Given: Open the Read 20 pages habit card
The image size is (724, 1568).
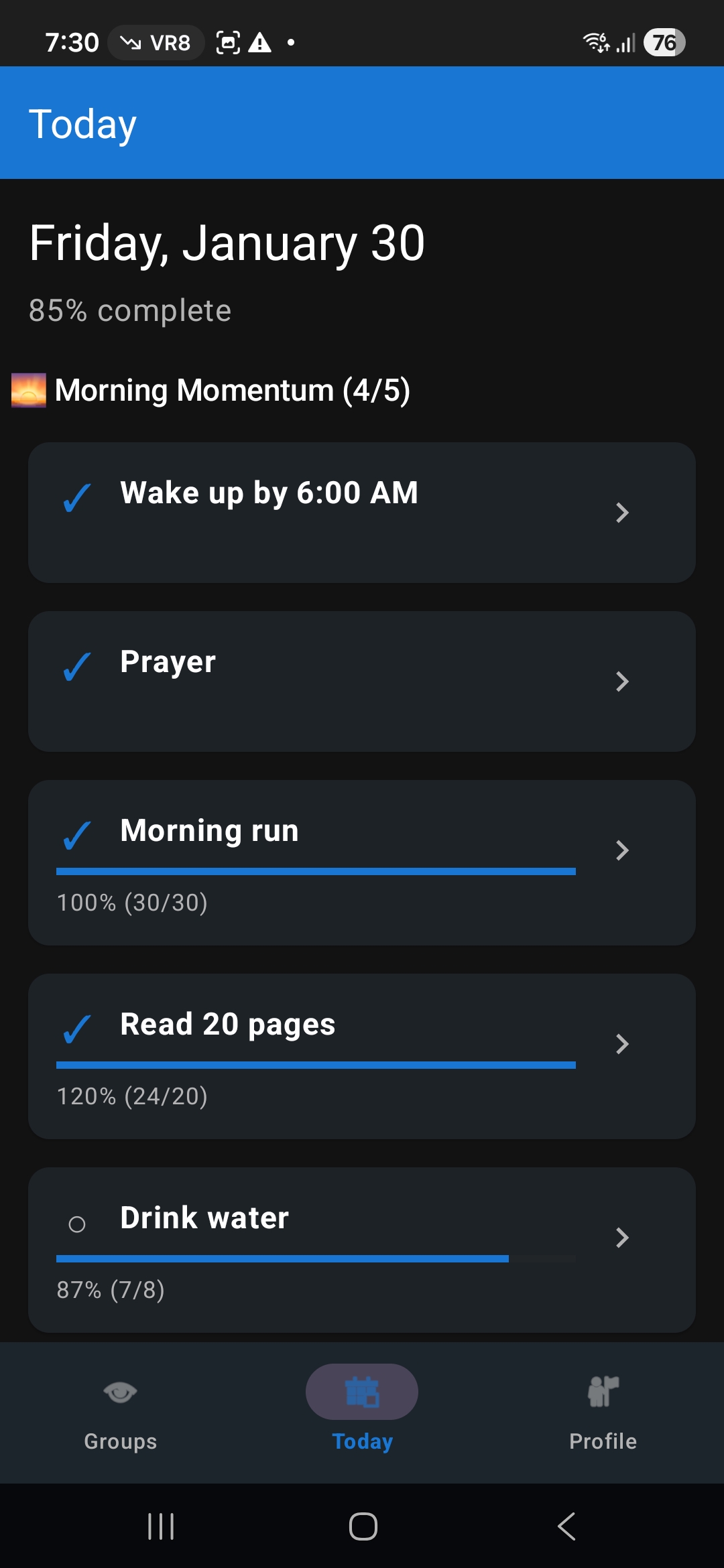Looking at the screenshot, I should coord(362,1057).
